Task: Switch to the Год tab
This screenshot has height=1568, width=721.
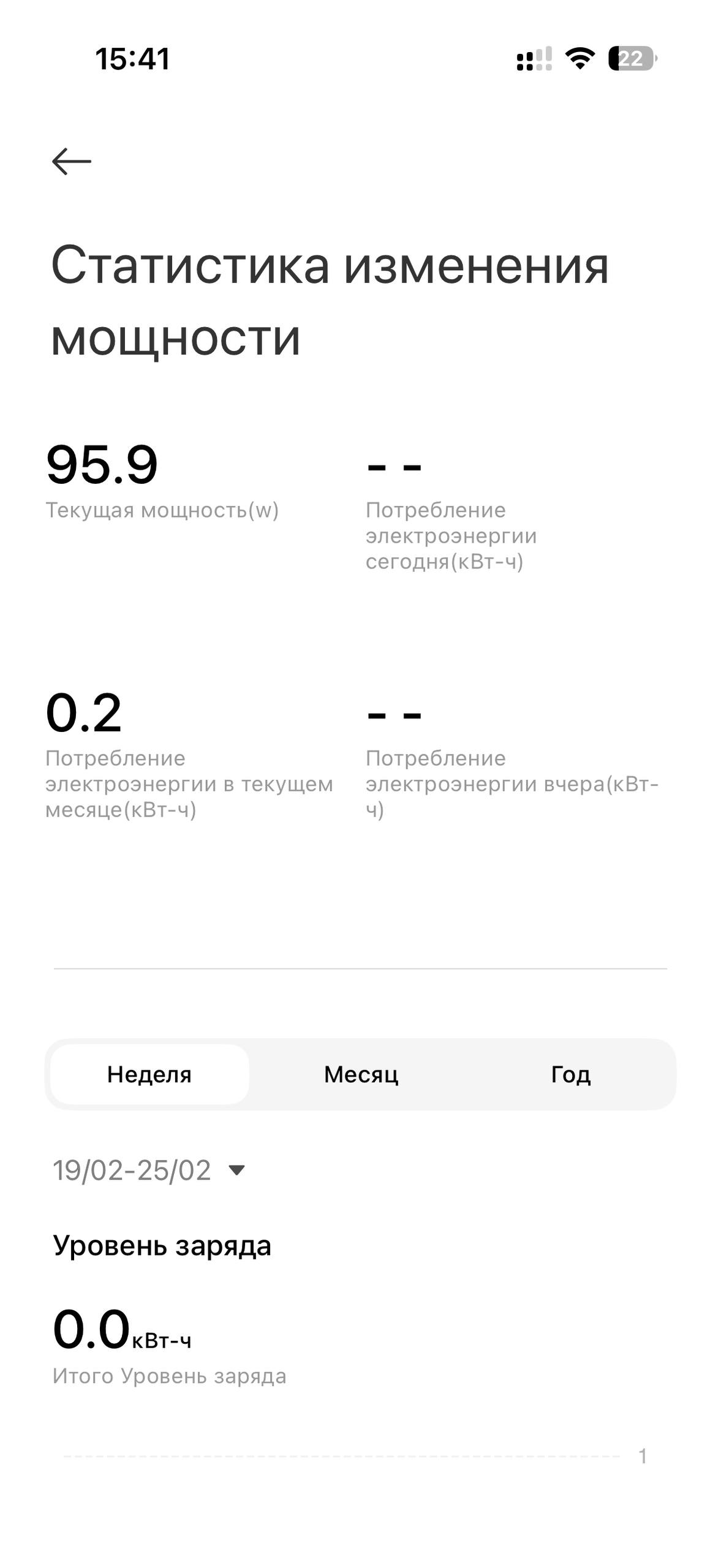Action: coord(570,1074)
